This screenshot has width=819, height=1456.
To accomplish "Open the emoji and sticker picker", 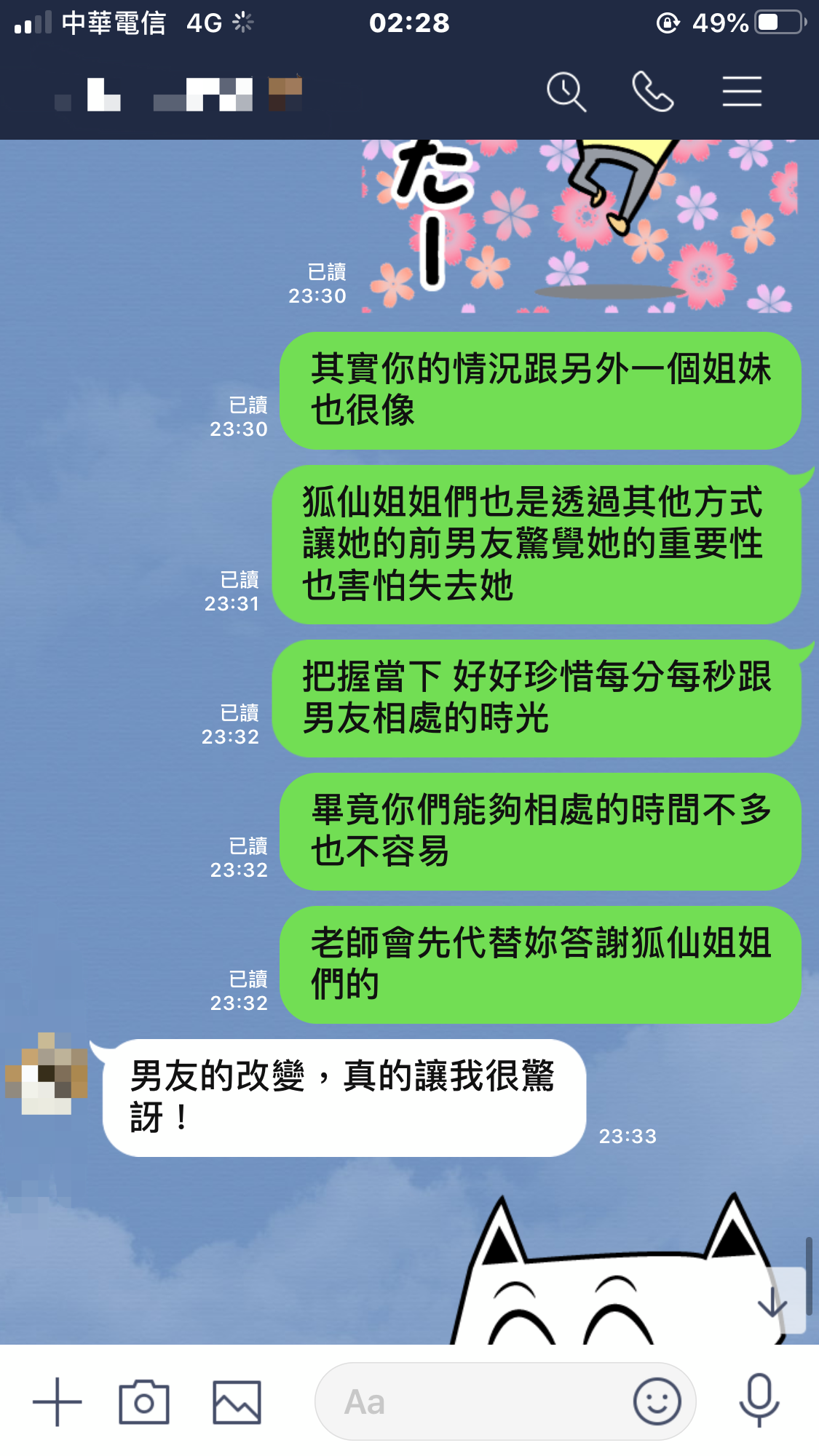I will click(657, 1401).
